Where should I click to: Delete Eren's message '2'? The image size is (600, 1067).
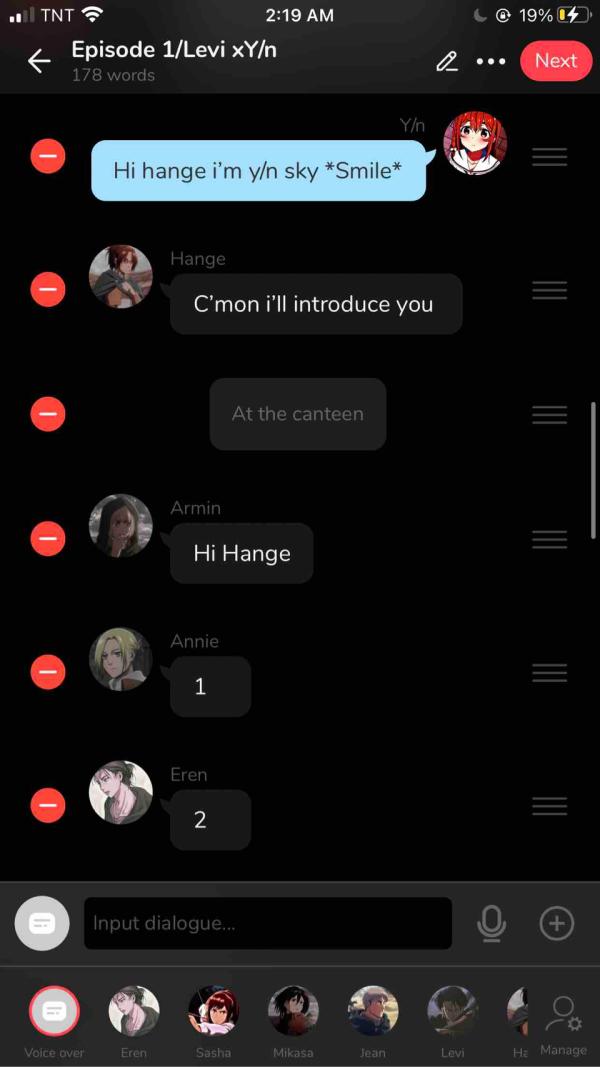click(x=47, y=804)
